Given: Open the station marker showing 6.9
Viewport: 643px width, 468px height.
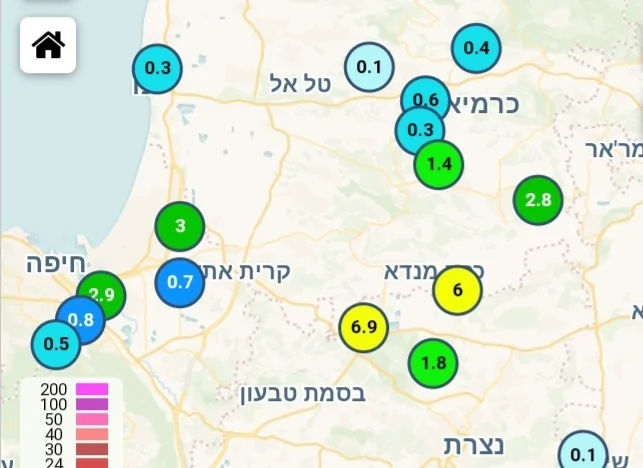Looking at the screenshot, I should 363,327.
